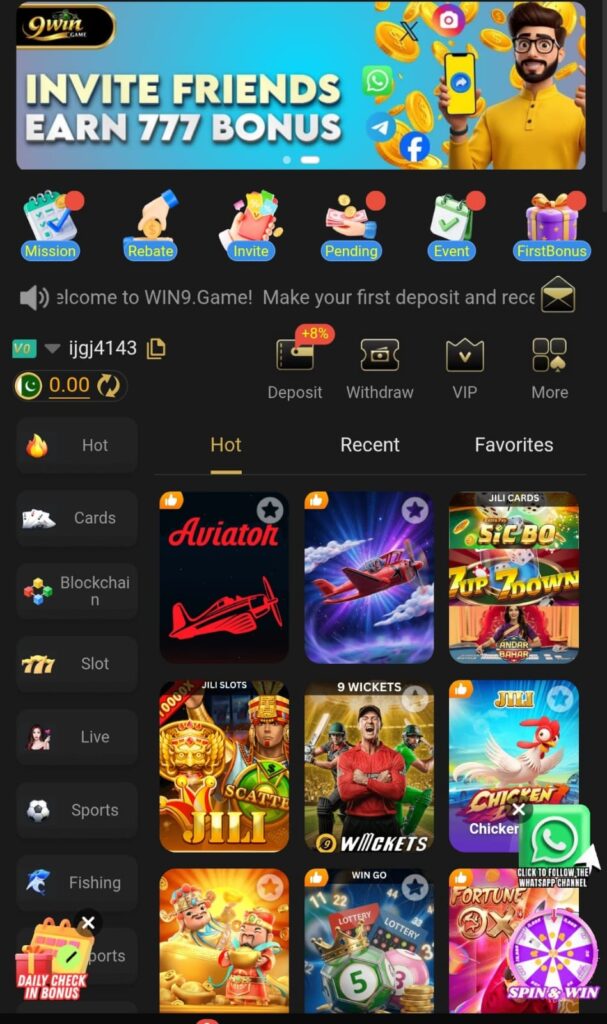The width and height of the screenshot is (607, 1024).
Task: Open the FirstBonus gift
Action: [x=551, y=226]
